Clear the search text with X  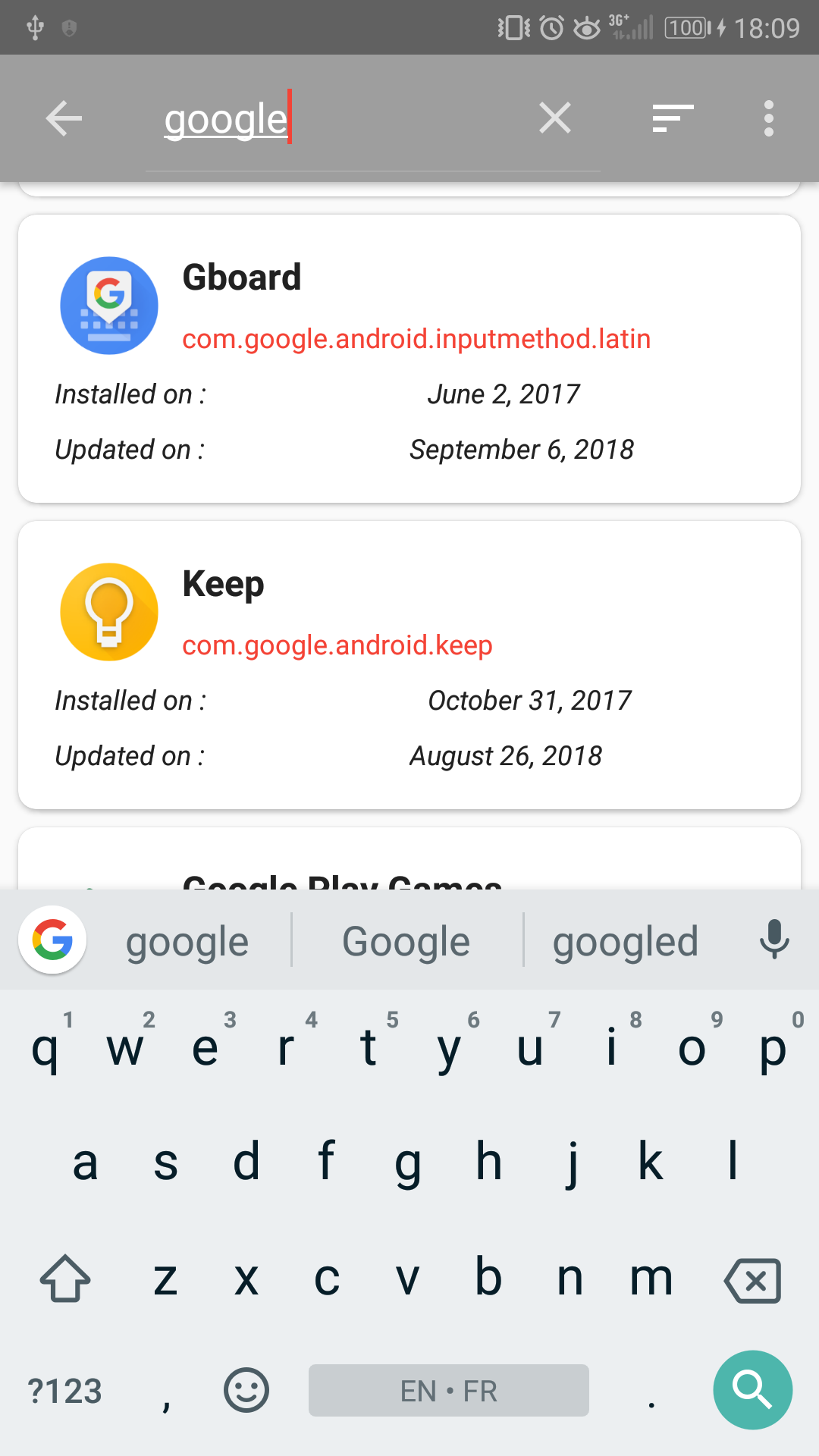[554, 118]
